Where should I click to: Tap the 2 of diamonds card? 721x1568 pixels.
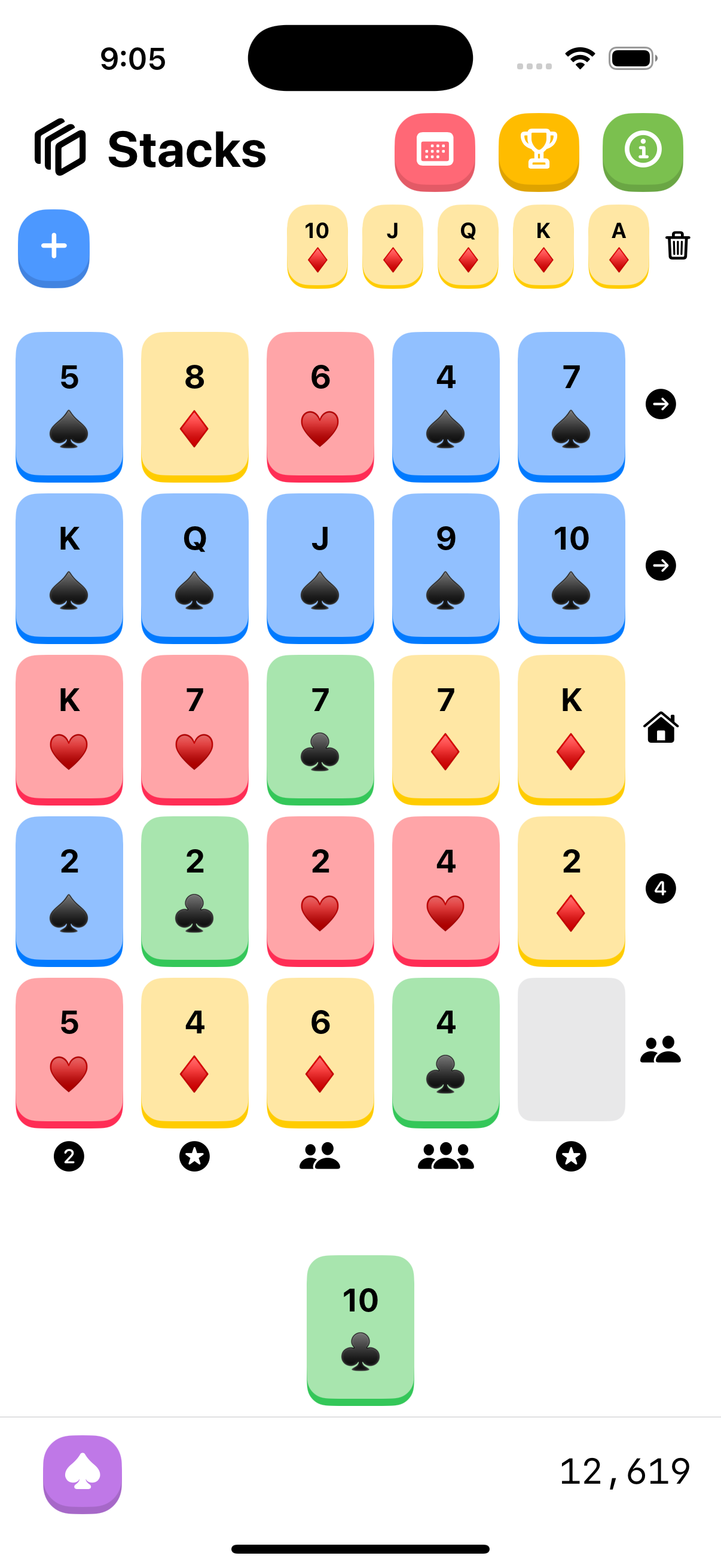571,889
